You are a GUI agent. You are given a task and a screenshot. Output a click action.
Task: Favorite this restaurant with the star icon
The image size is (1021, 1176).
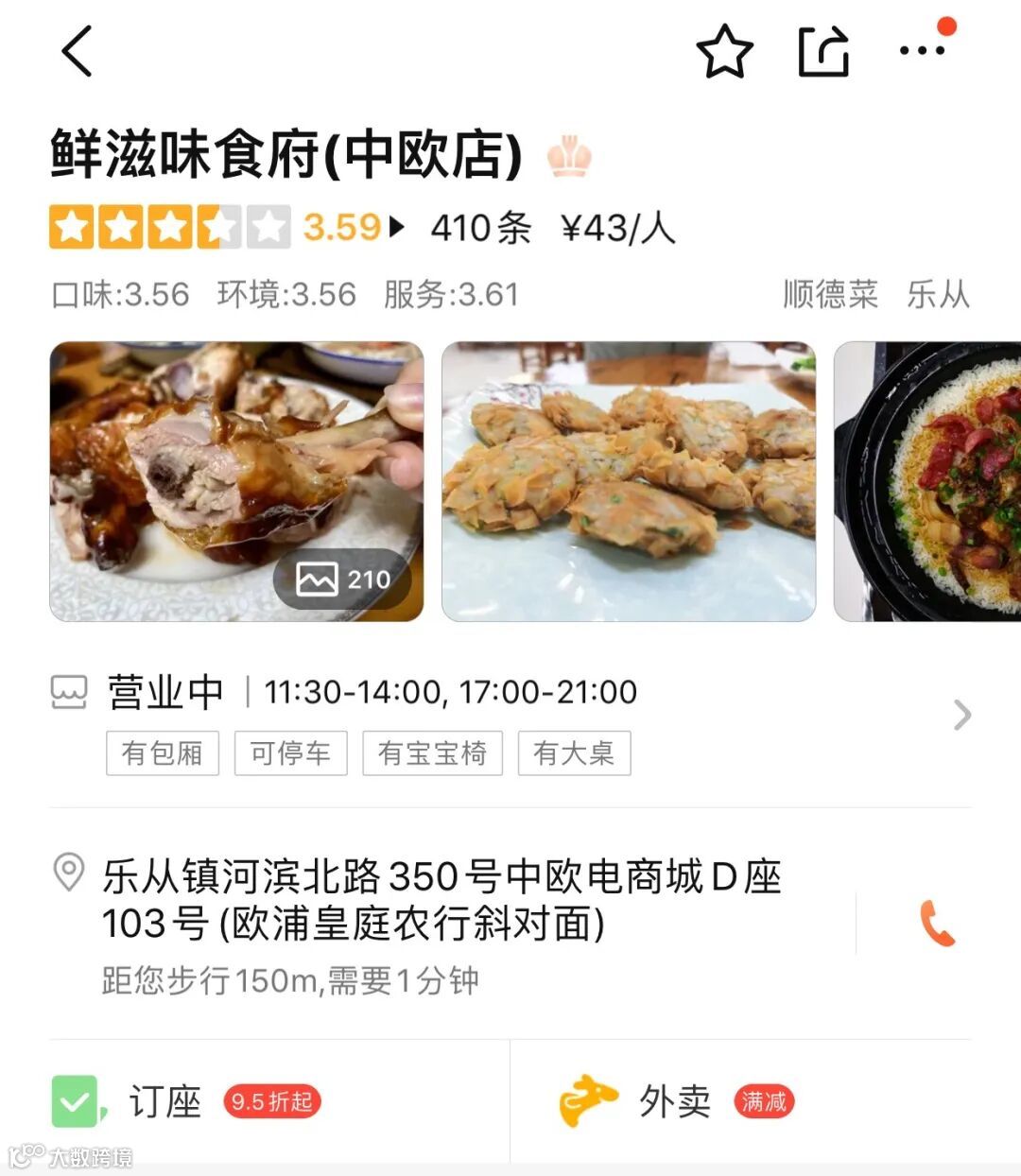724,51
